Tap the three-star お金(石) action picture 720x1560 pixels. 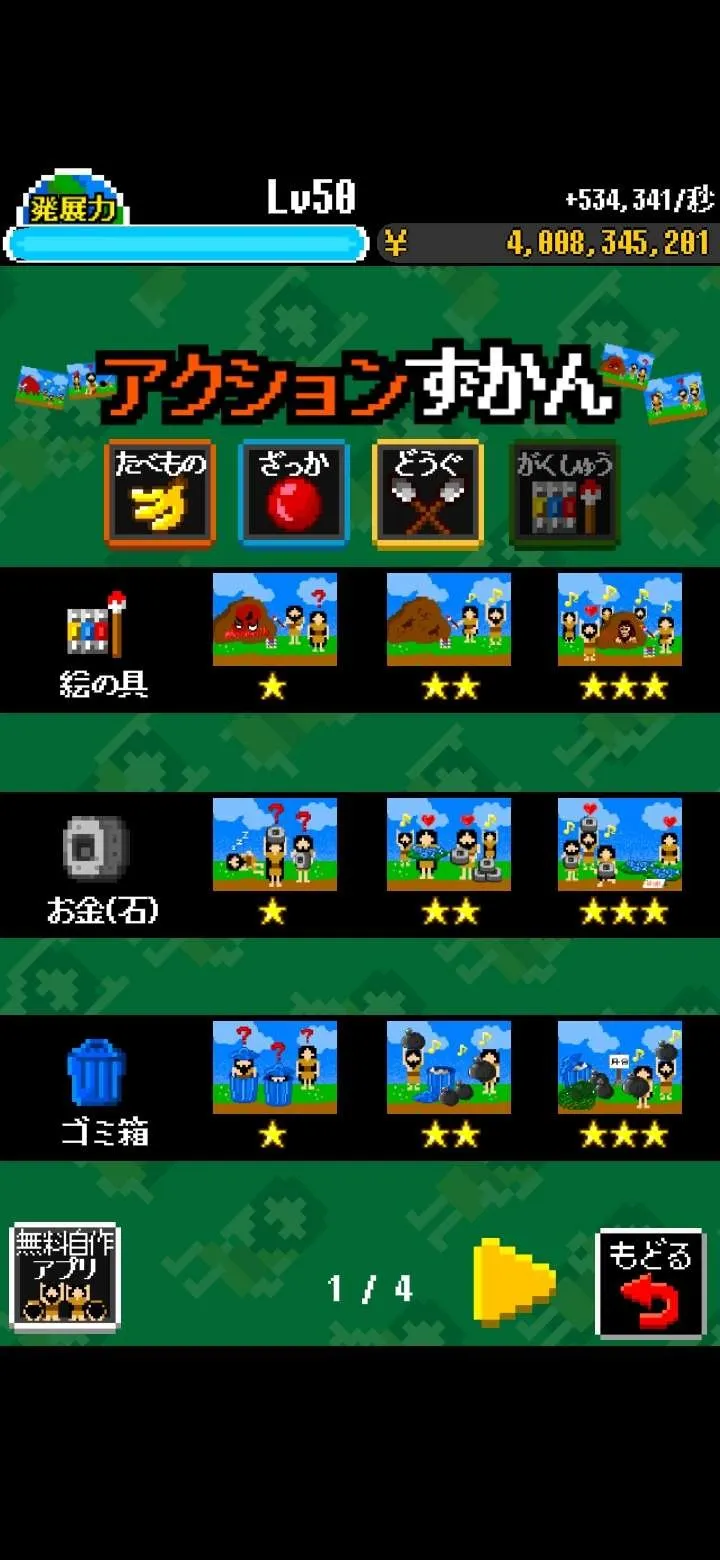(x=620, y=844)
